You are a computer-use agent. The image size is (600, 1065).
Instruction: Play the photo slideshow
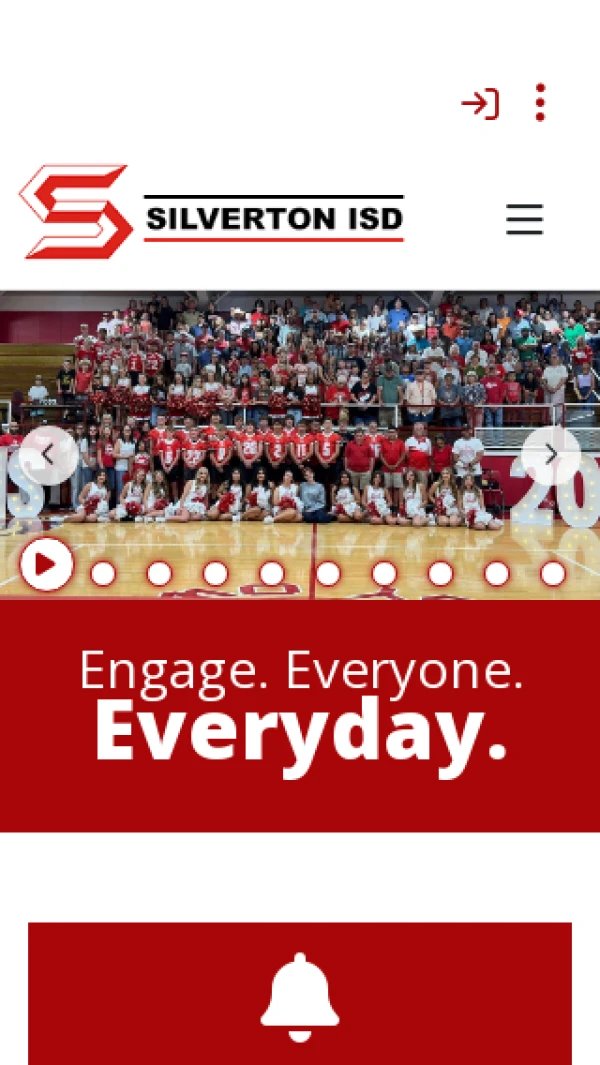(46, 565)
